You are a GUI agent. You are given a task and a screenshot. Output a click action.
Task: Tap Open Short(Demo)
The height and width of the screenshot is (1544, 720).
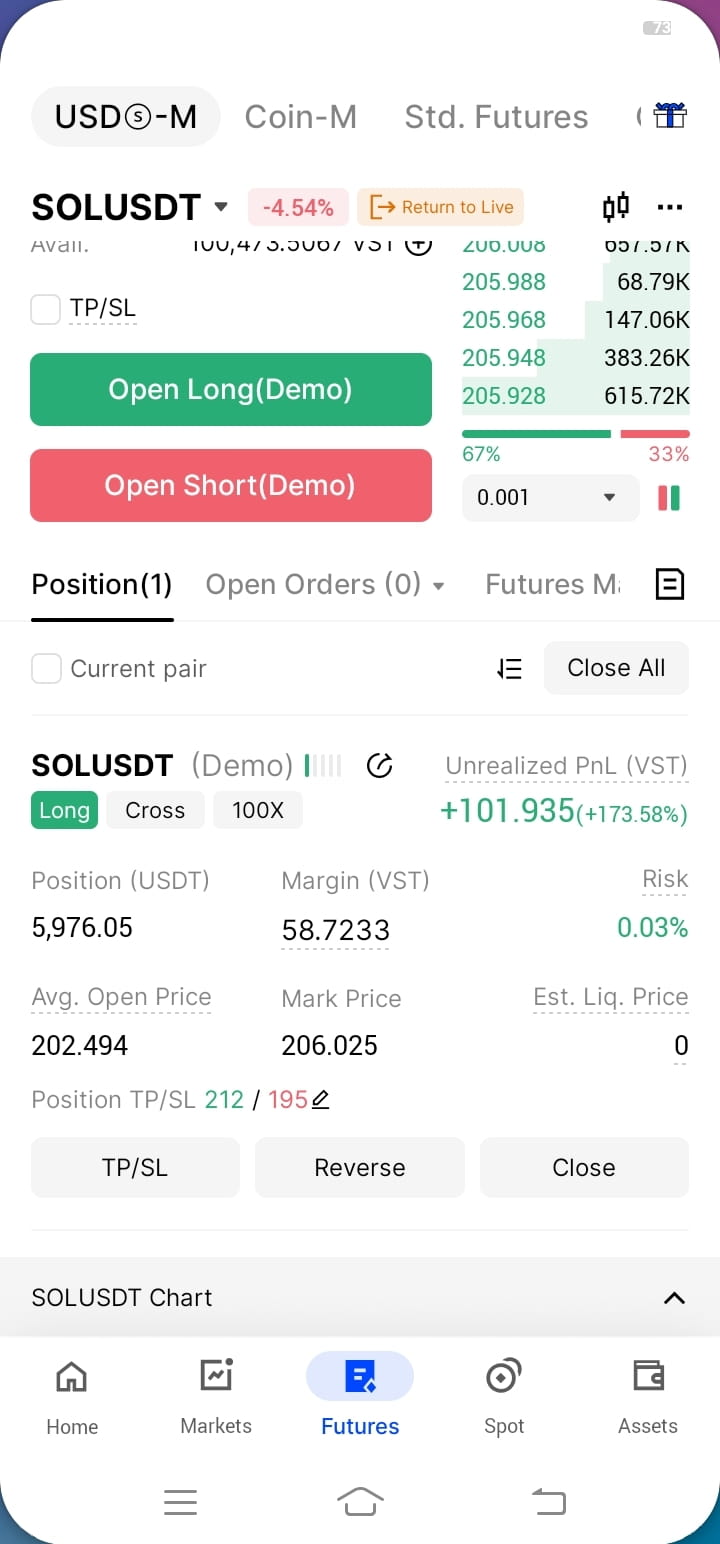231,485
